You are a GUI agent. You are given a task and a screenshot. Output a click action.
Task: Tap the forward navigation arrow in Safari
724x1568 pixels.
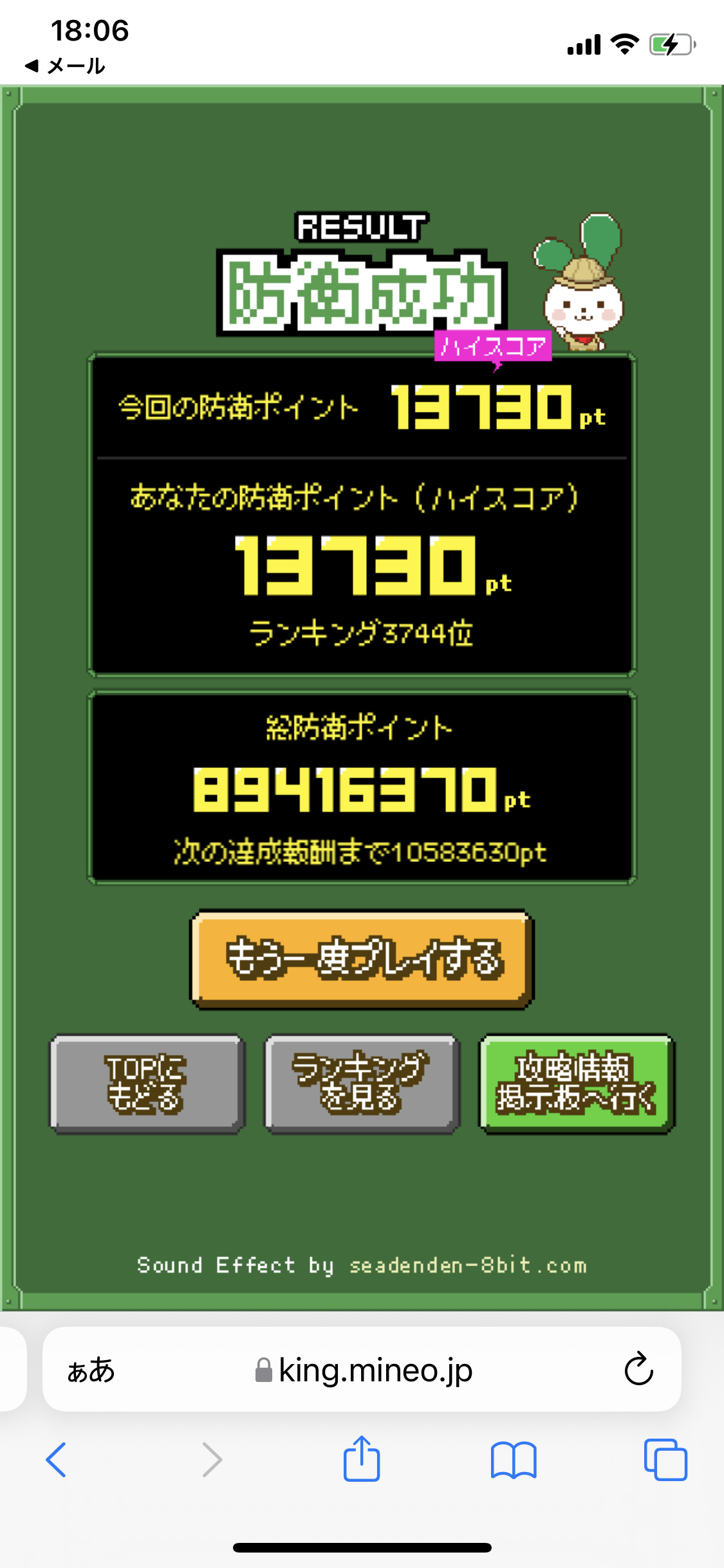211,1460
